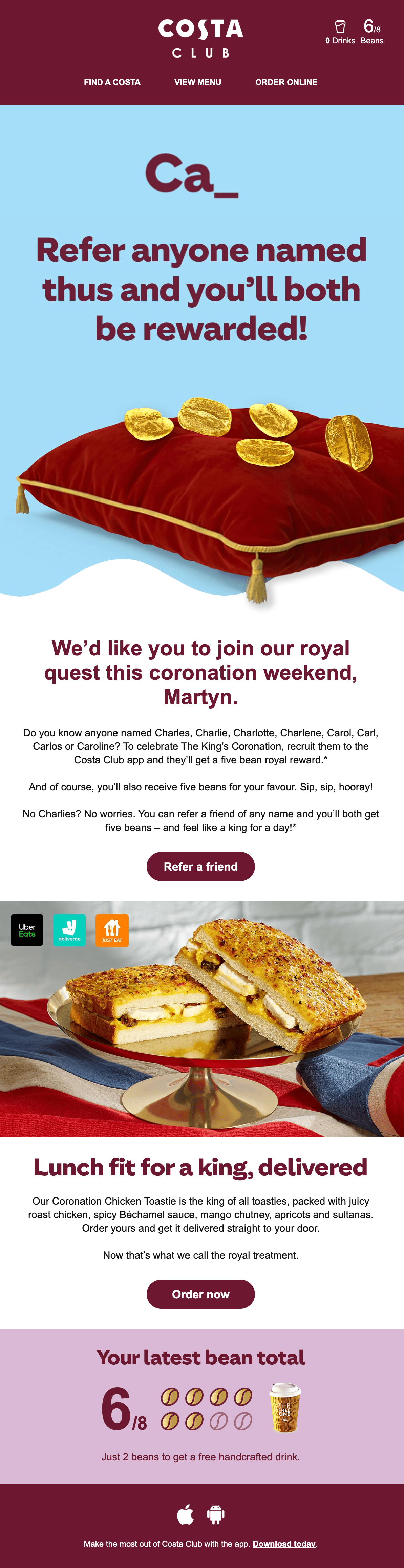The height and width of the screenshot is (1568, 404).
Task: Tap View Menu in the header
Action: pos(197,82)
